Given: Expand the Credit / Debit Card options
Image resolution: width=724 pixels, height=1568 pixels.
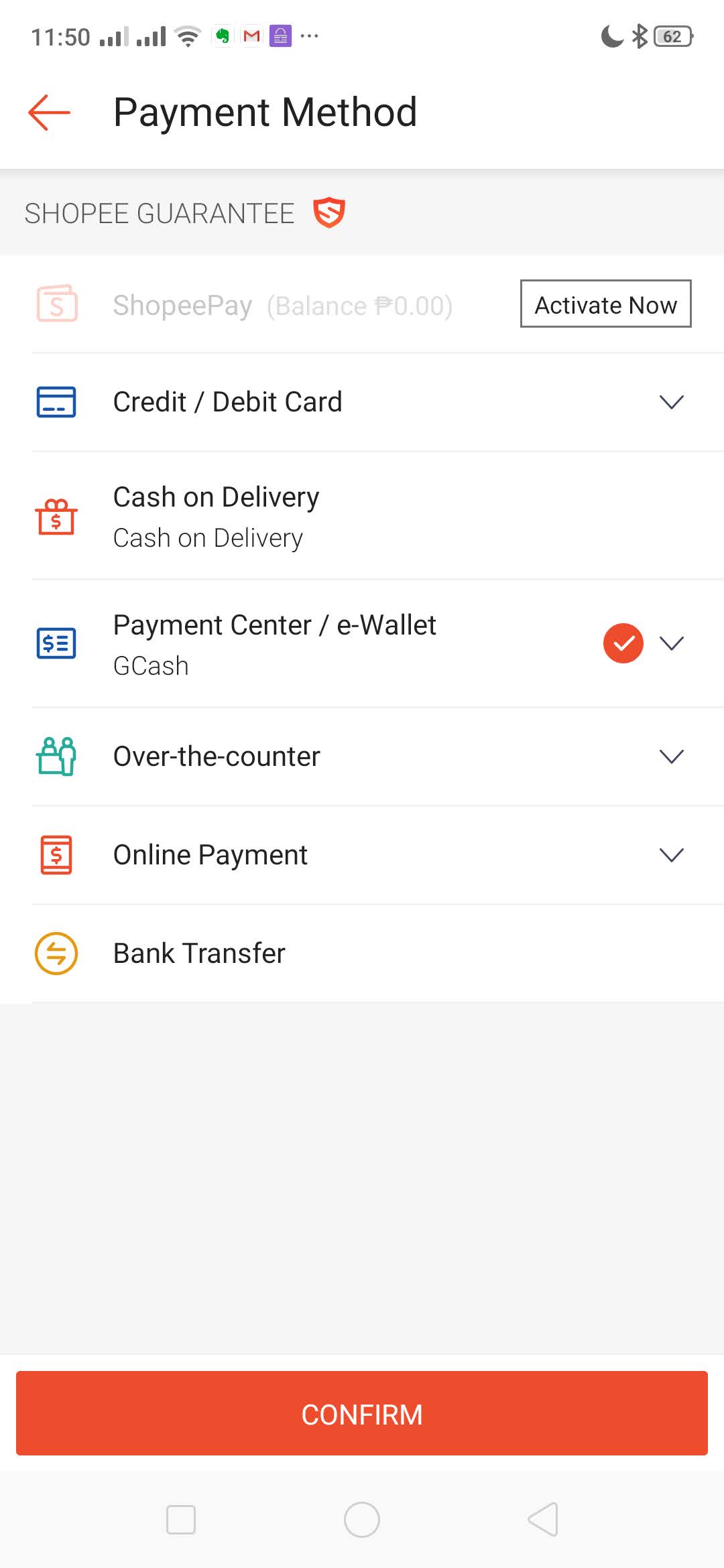Looking at the screenshot, I should coord(671,402).
